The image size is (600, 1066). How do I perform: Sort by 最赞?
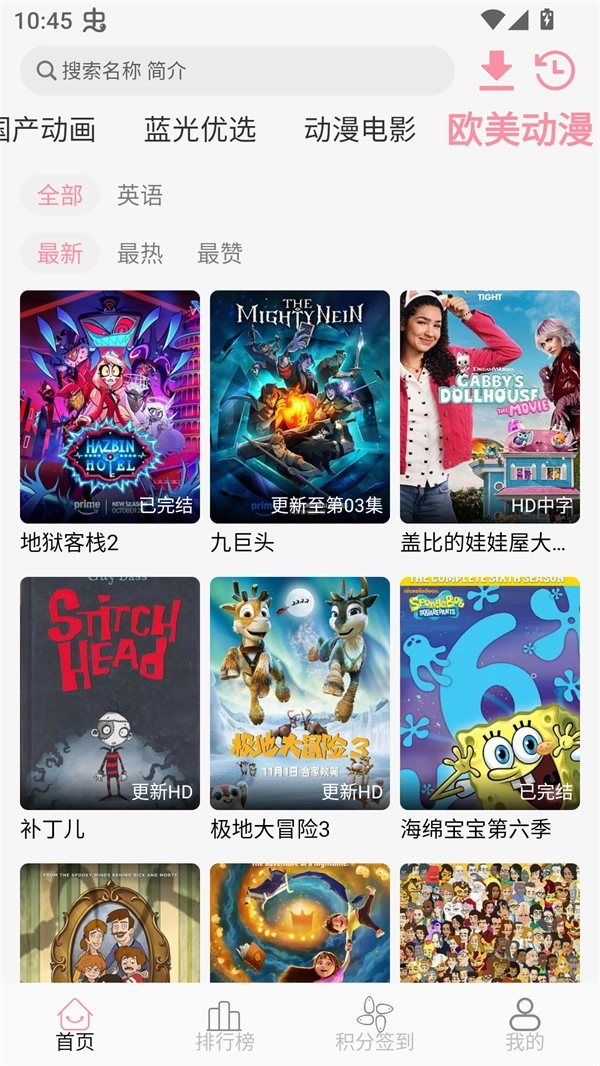point(220,253)
